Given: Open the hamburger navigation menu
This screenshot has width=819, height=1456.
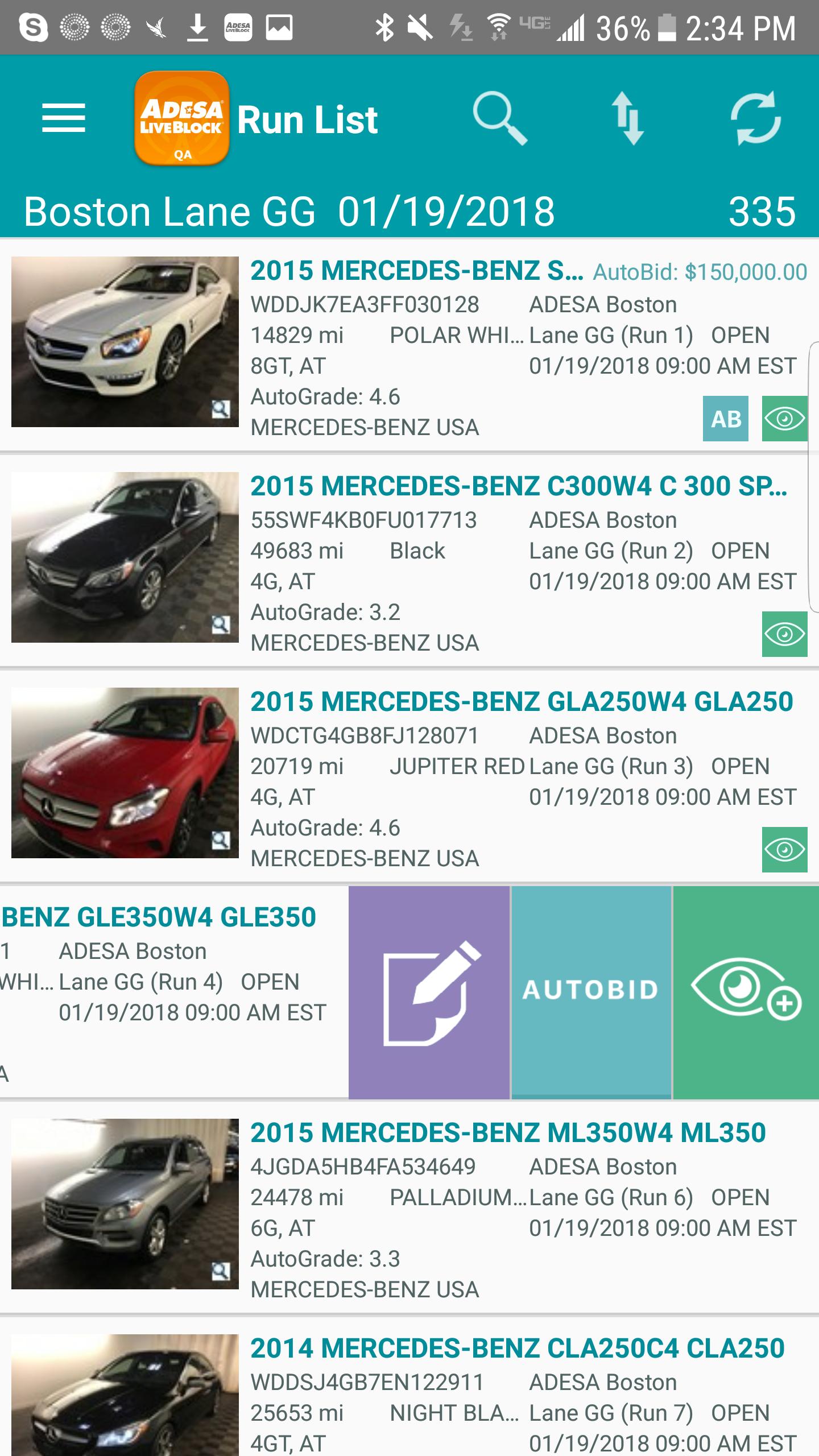Looking at the screenshot, I should 64,118.
